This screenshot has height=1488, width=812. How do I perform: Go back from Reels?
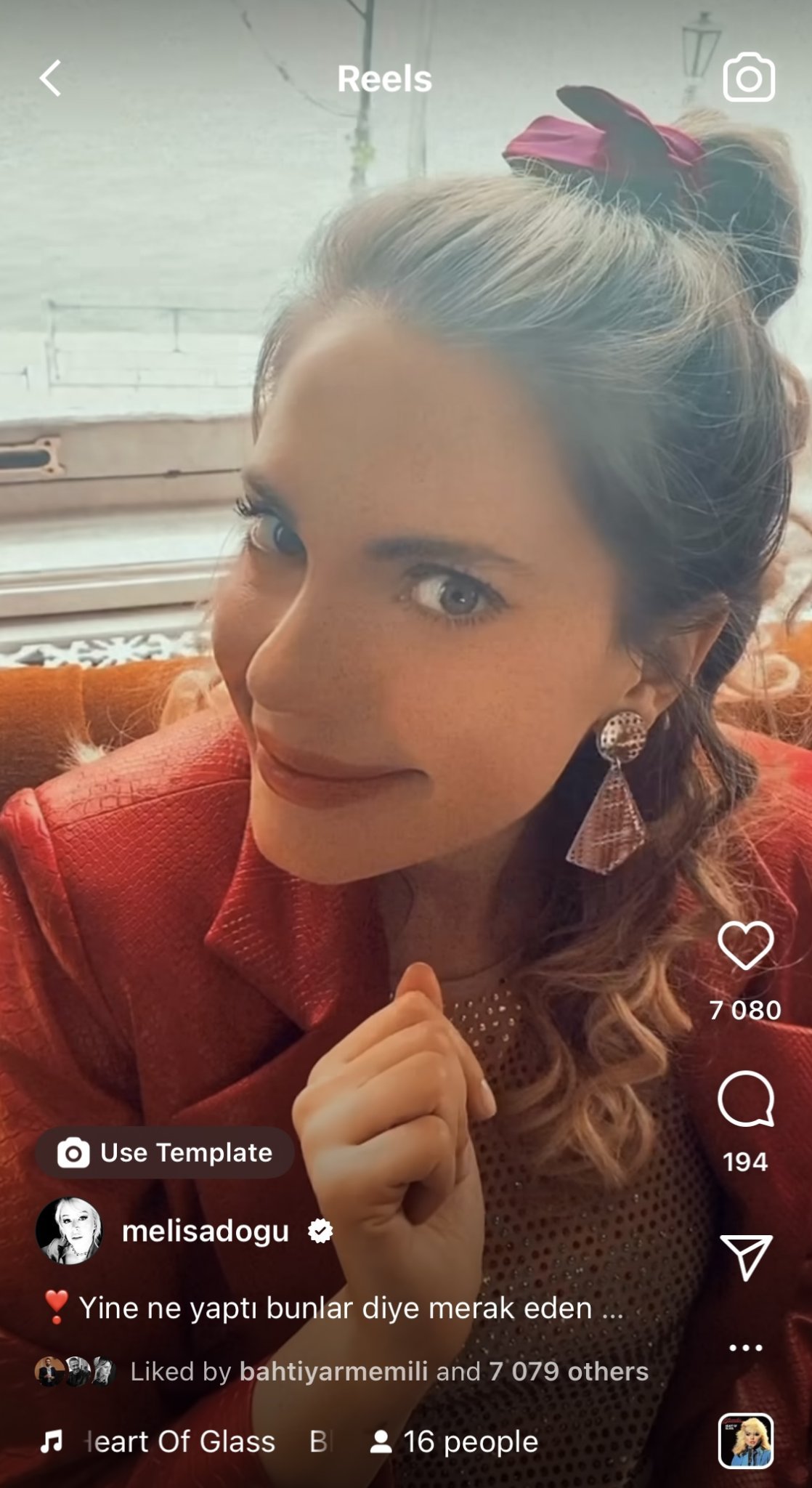click(x=50, y=78)
